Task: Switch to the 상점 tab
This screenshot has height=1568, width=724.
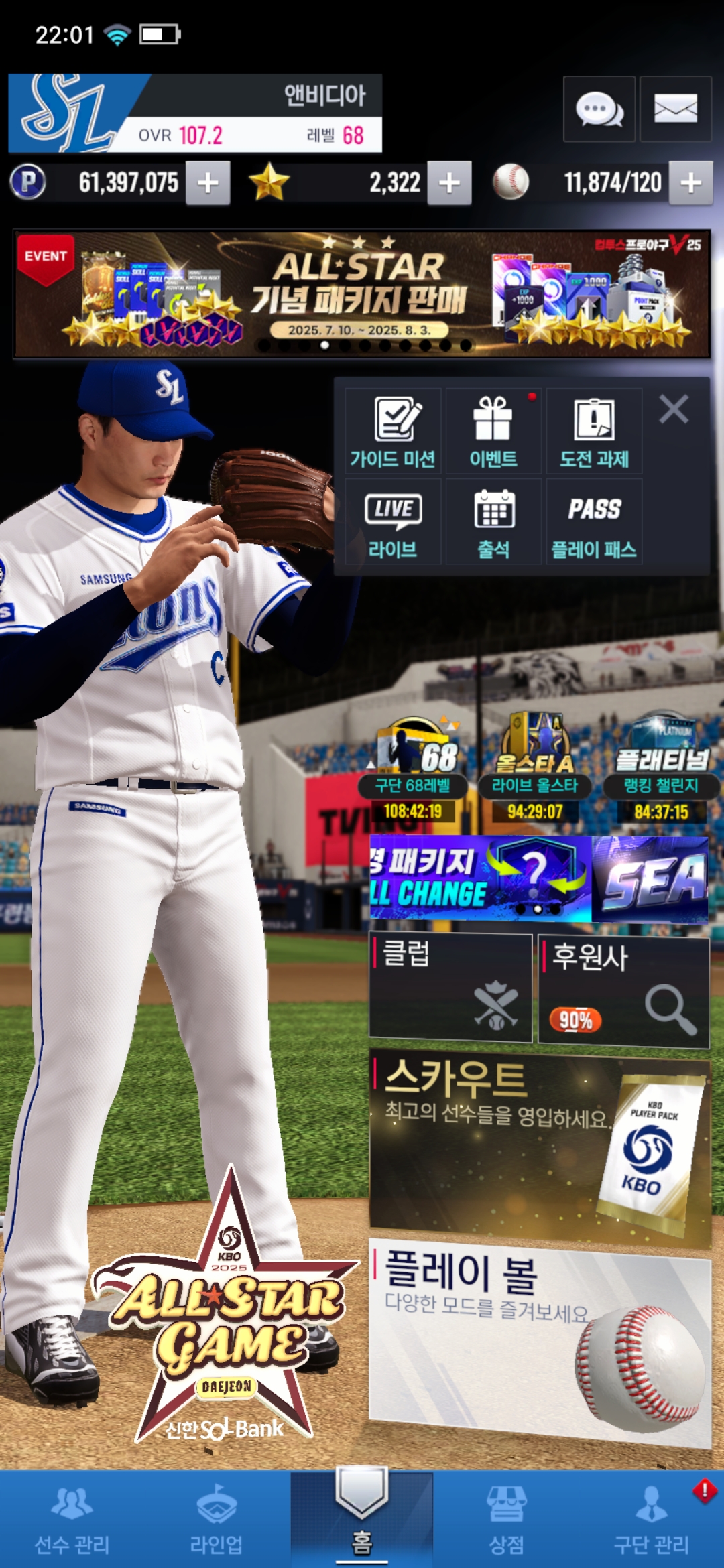Action: tap(507, 1520)
